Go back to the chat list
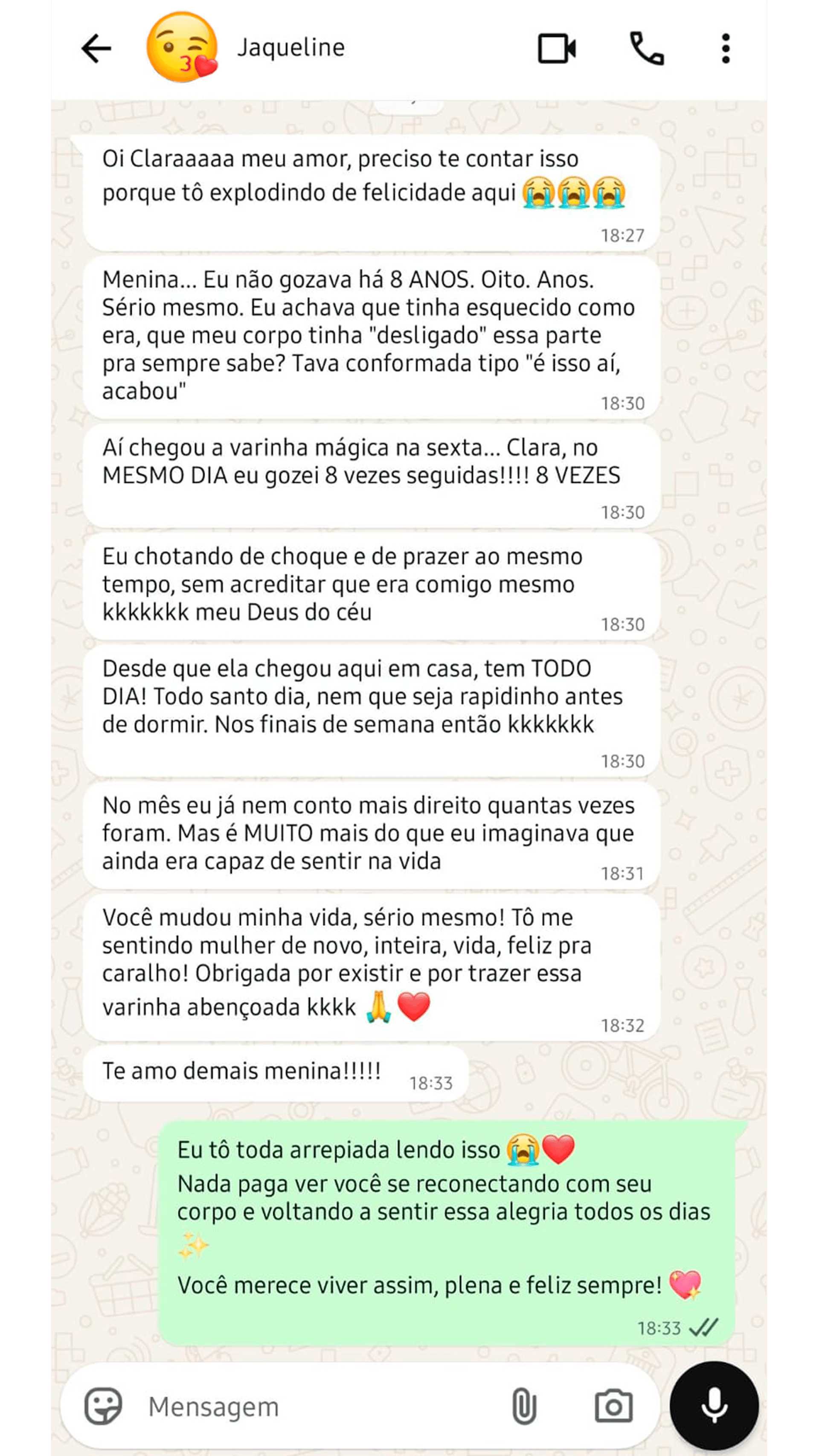Screen dimensions: 819x1456 (x=96, y=49)
